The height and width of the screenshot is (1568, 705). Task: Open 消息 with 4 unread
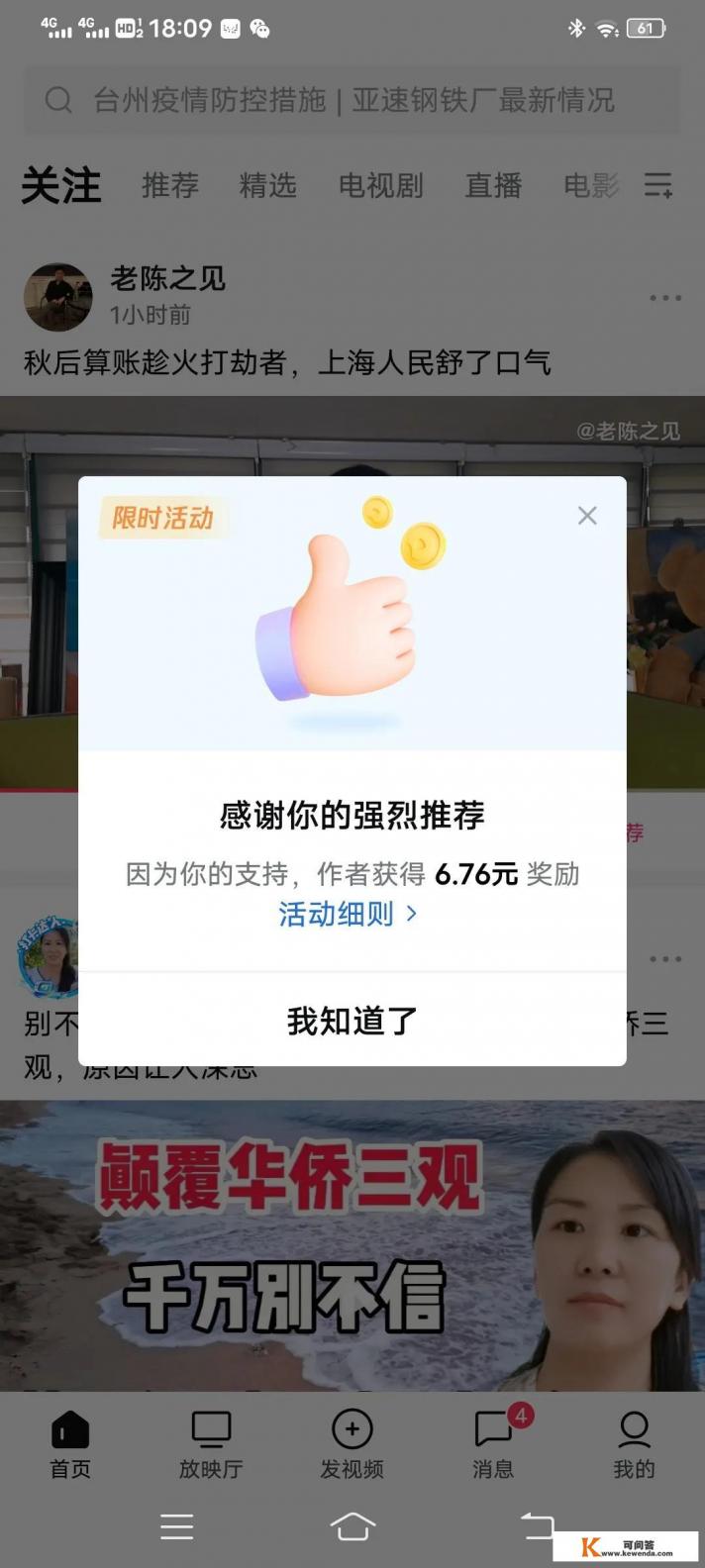tap(493, 1444)
